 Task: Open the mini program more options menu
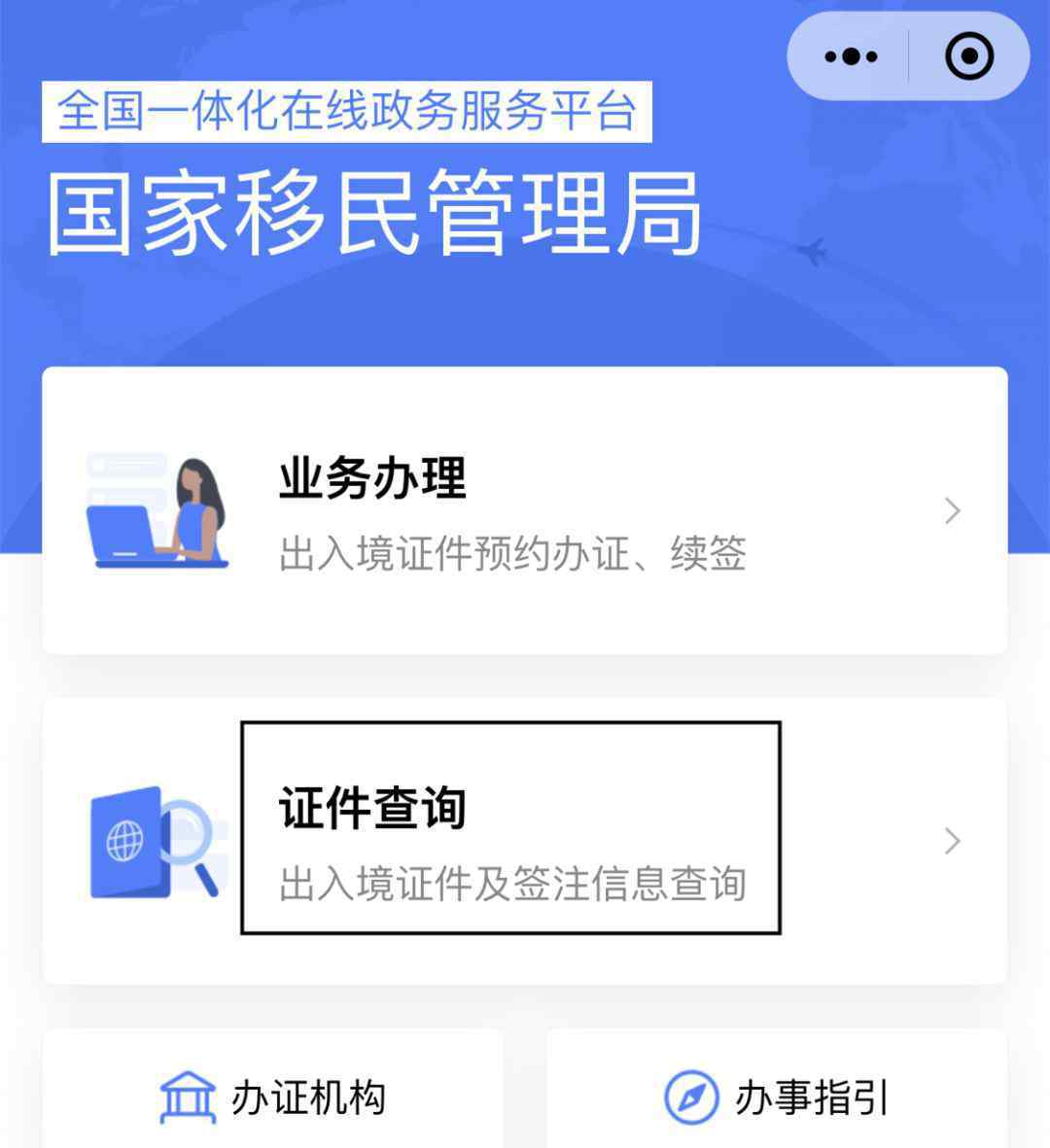click(851, 56)
